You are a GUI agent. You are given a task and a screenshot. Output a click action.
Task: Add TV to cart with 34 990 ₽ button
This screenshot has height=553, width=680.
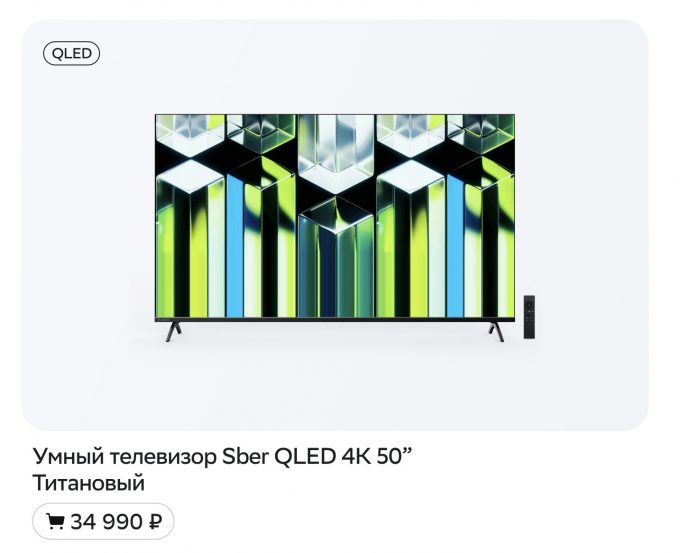pos(104,521)
